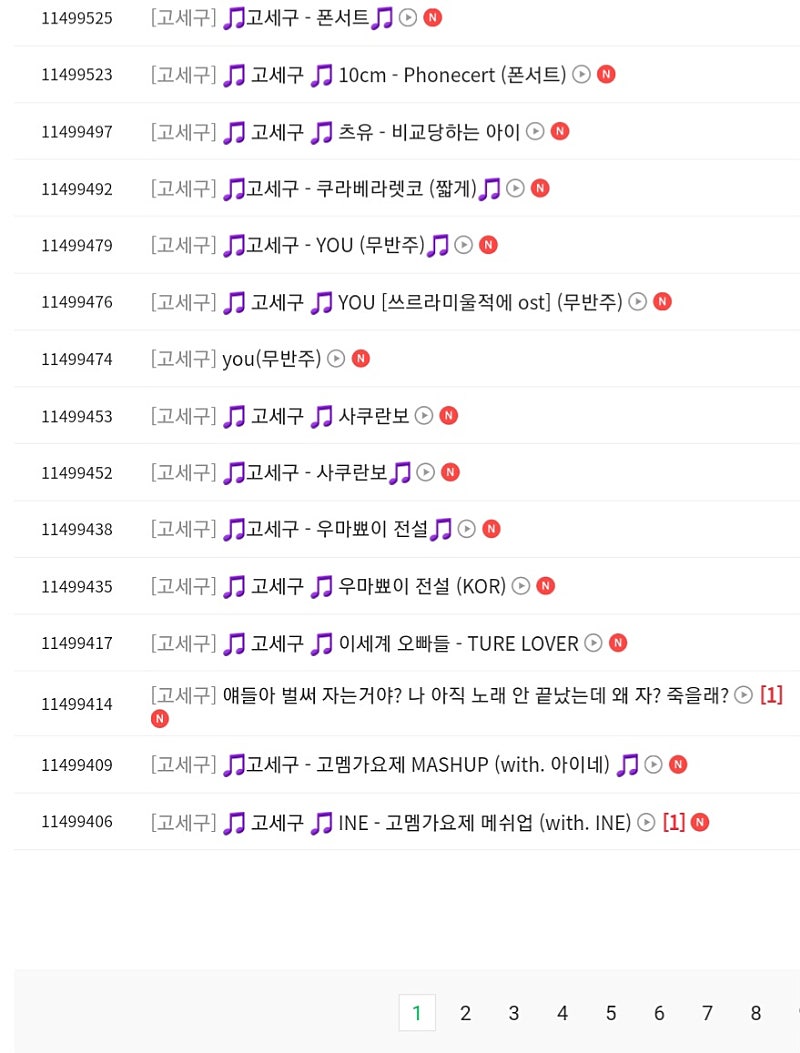This screenshot has height=1053, width=800.
Task: View the [1] comment on '얘들아 벌써 자는거야?' post
Action: pos(771,695)
